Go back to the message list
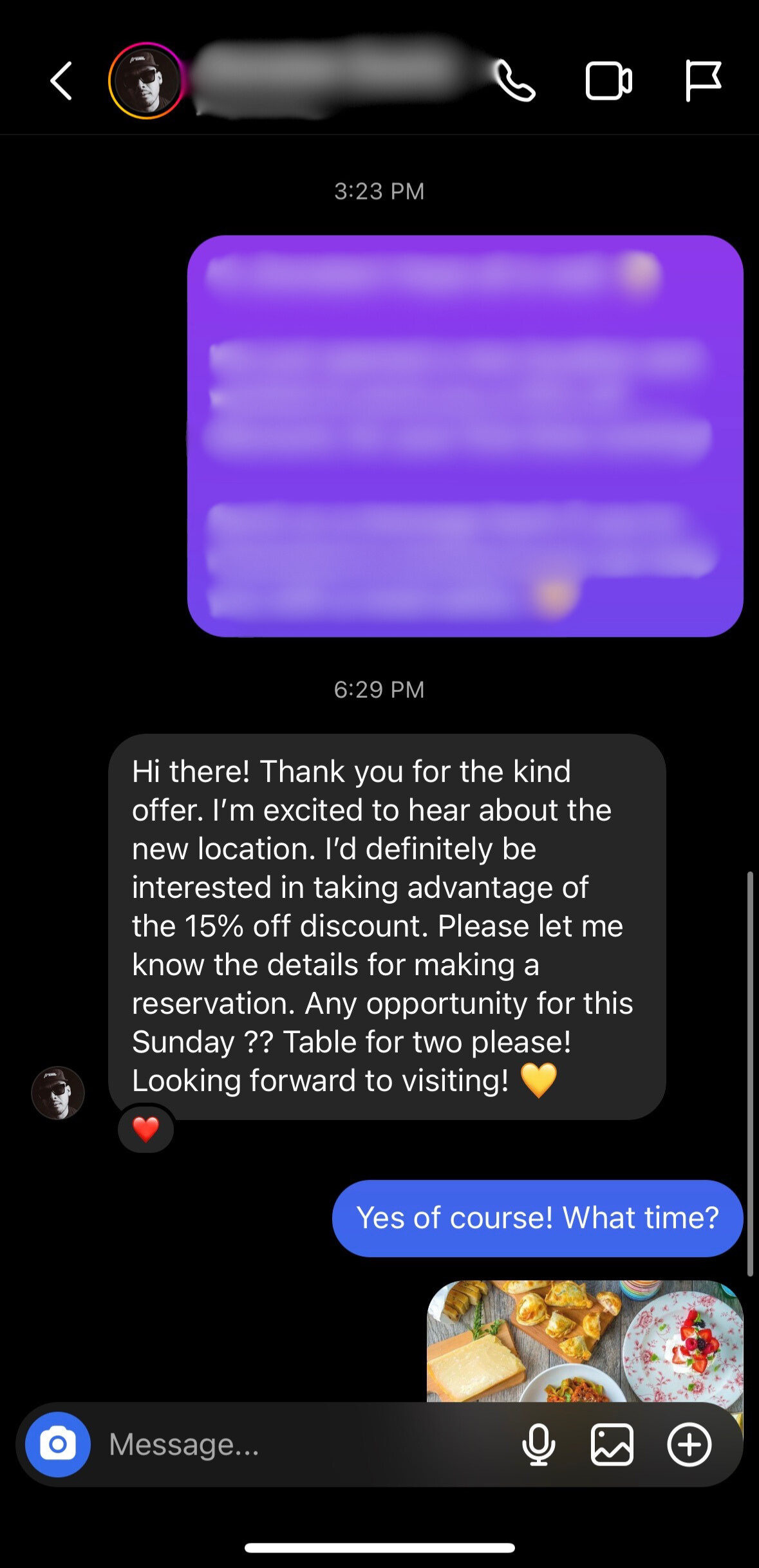 [61, 81]
